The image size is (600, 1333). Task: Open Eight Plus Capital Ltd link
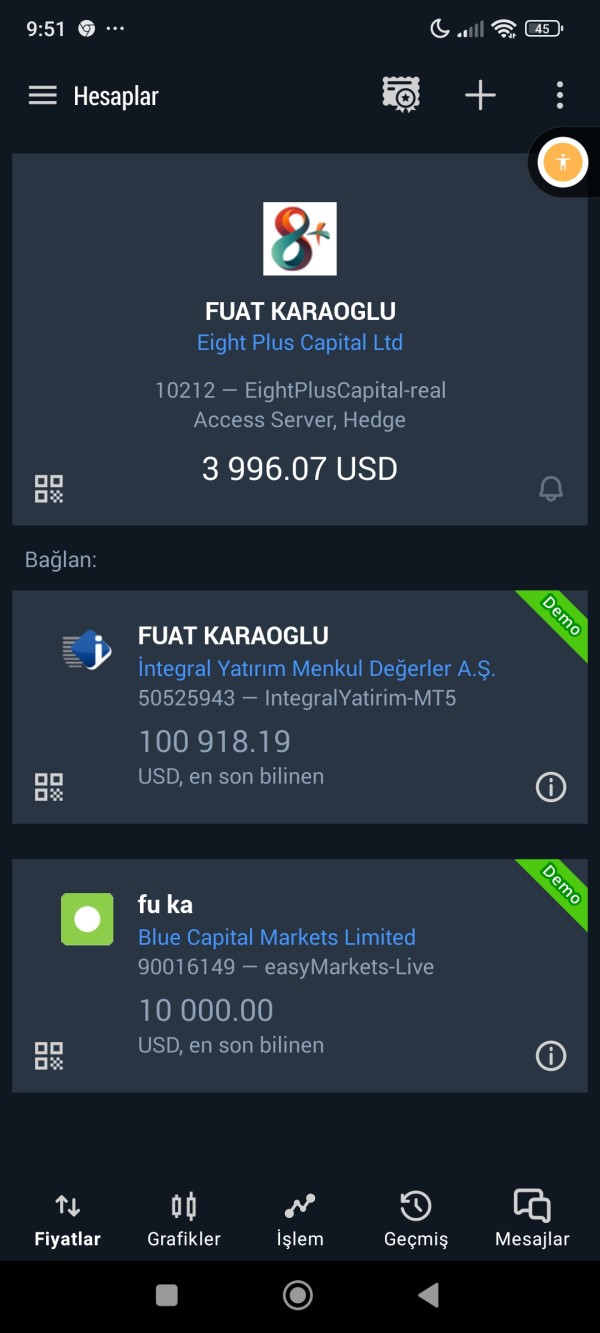(x=300, y=343)
